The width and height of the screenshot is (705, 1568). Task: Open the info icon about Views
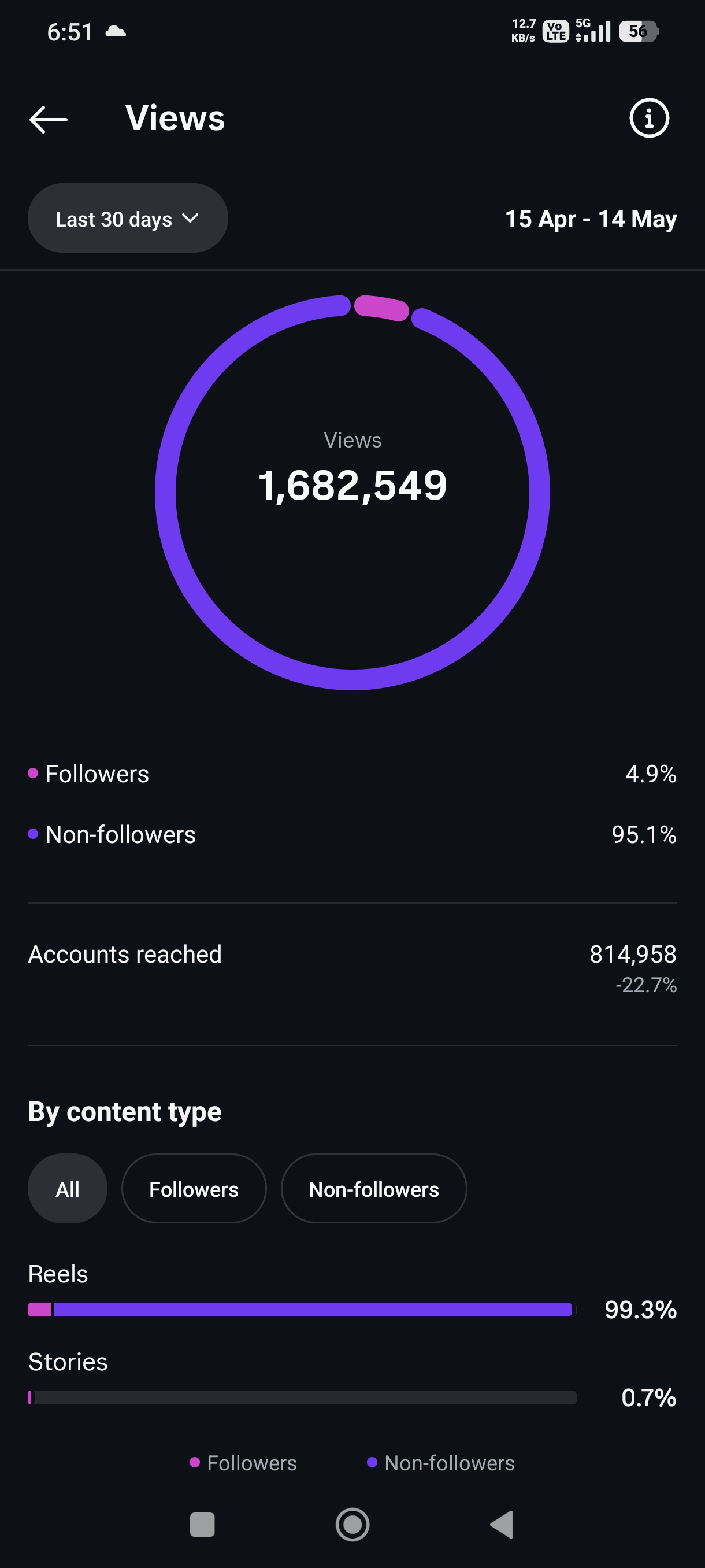[x=648, y=118]
